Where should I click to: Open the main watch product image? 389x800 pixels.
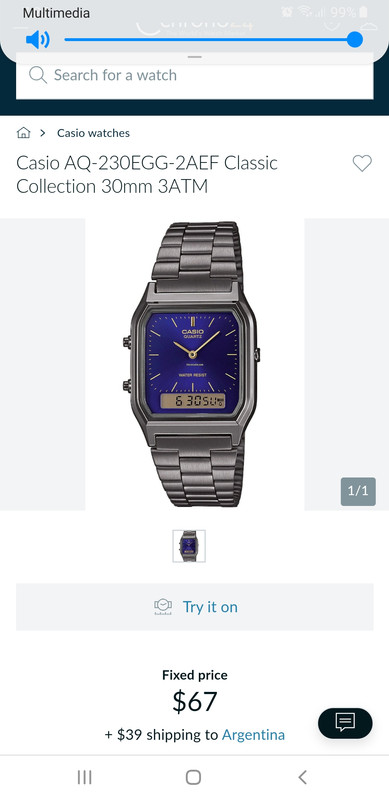[x=194, y=364]
